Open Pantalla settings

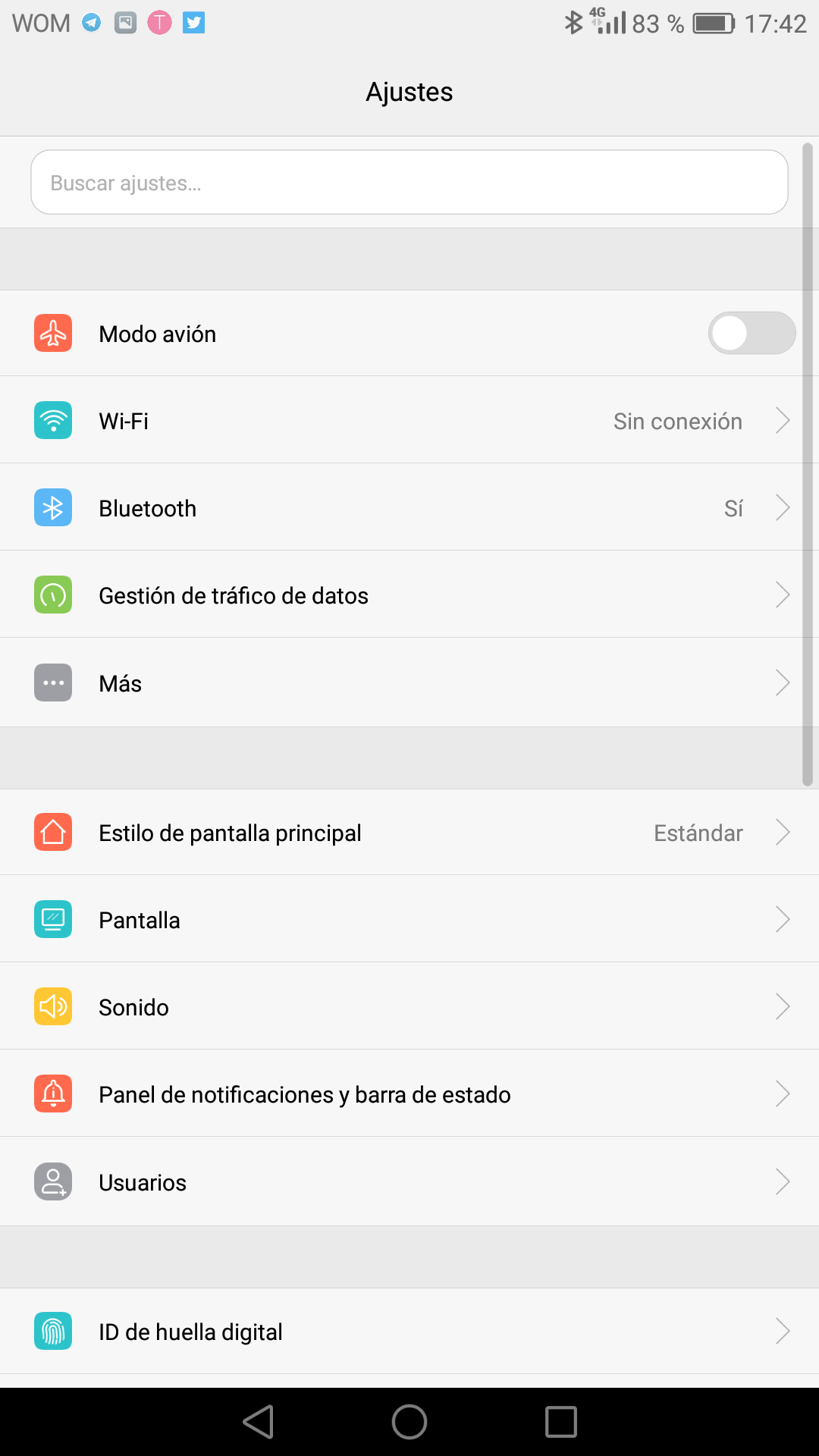[409, 920]
